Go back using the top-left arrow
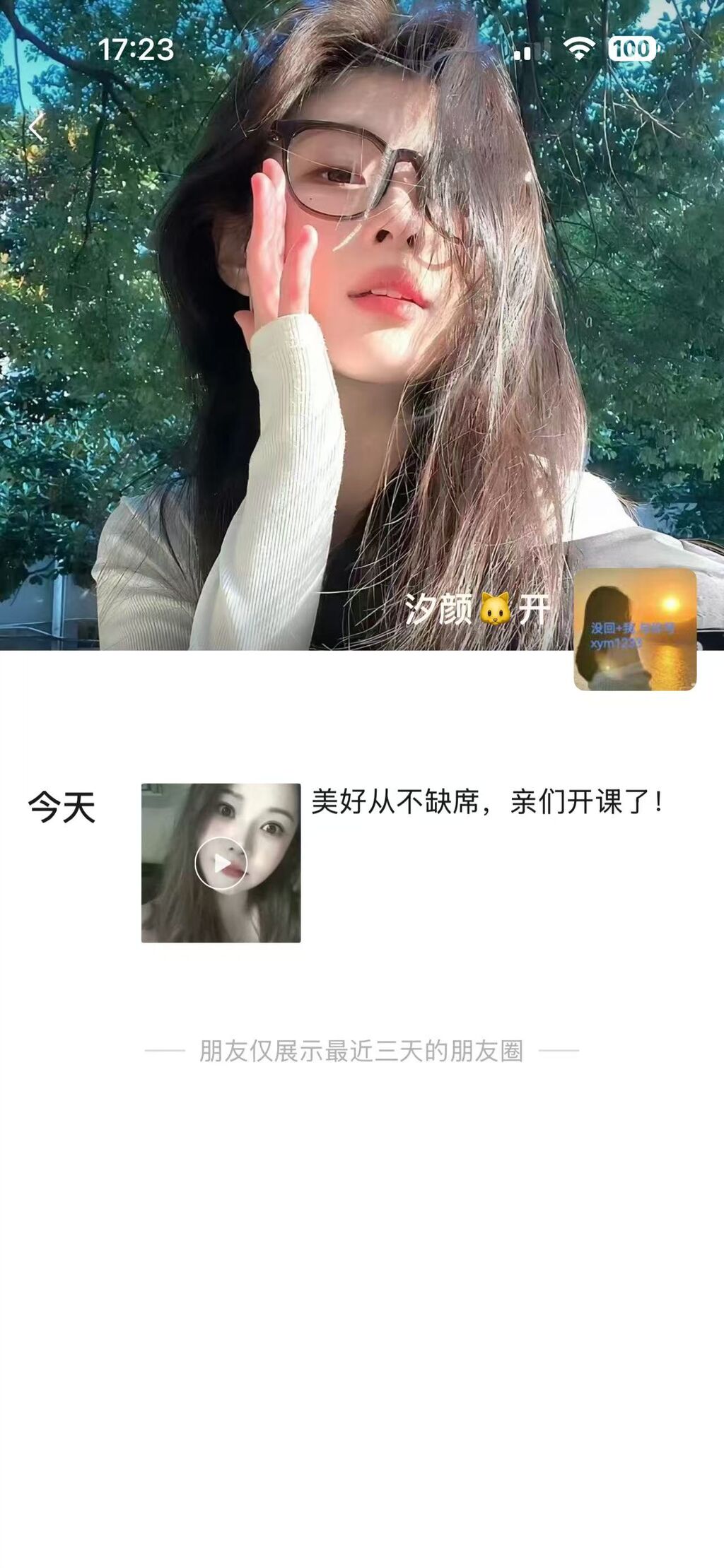Viewport: 724px width, 1568px height. [x=37, y=129]
